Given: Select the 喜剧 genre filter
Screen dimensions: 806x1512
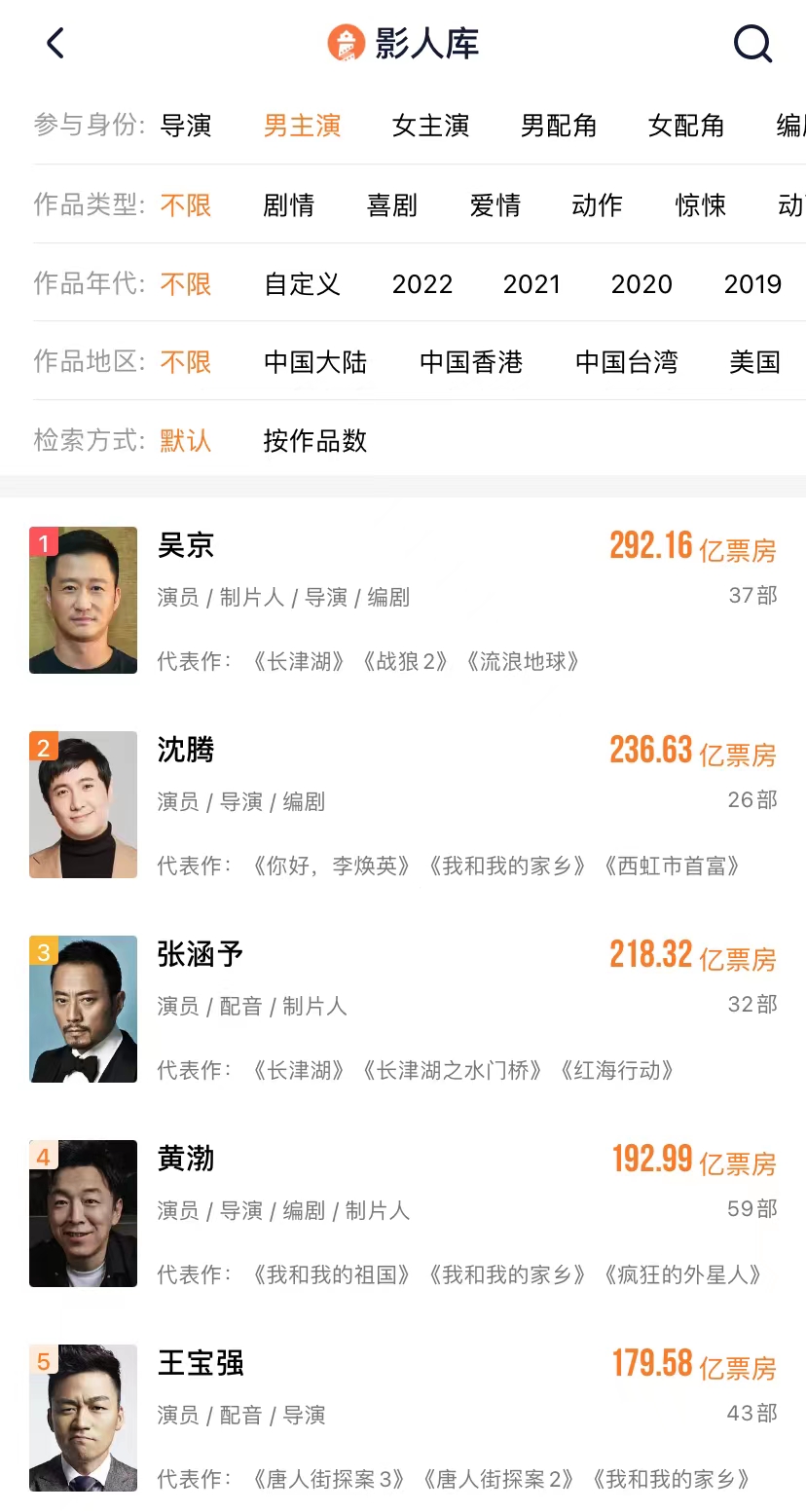Looking at the screenshot, I should (391, 205).
